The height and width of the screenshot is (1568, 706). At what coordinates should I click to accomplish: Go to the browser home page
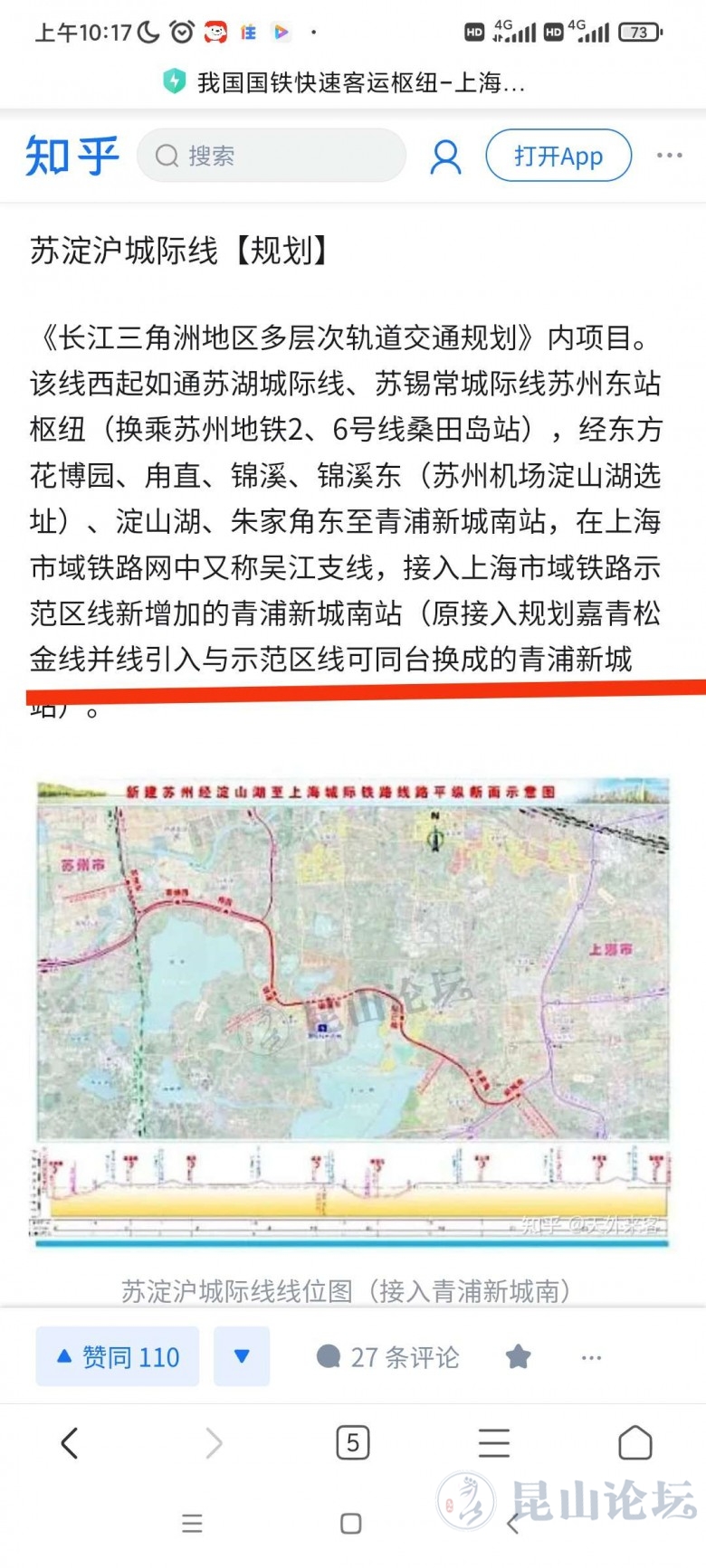(634, 1442)
